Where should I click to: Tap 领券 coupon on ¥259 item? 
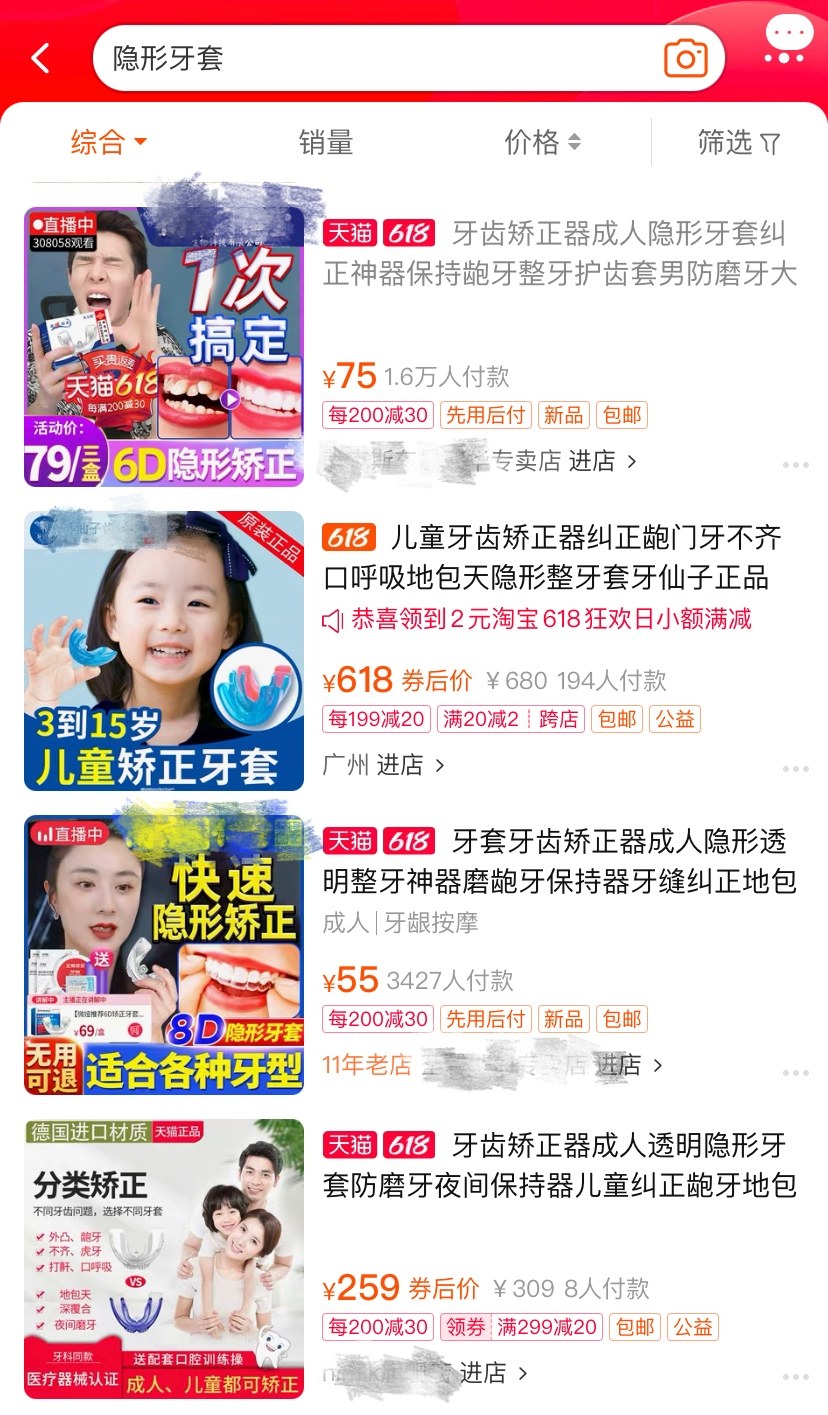point(465,1327)
